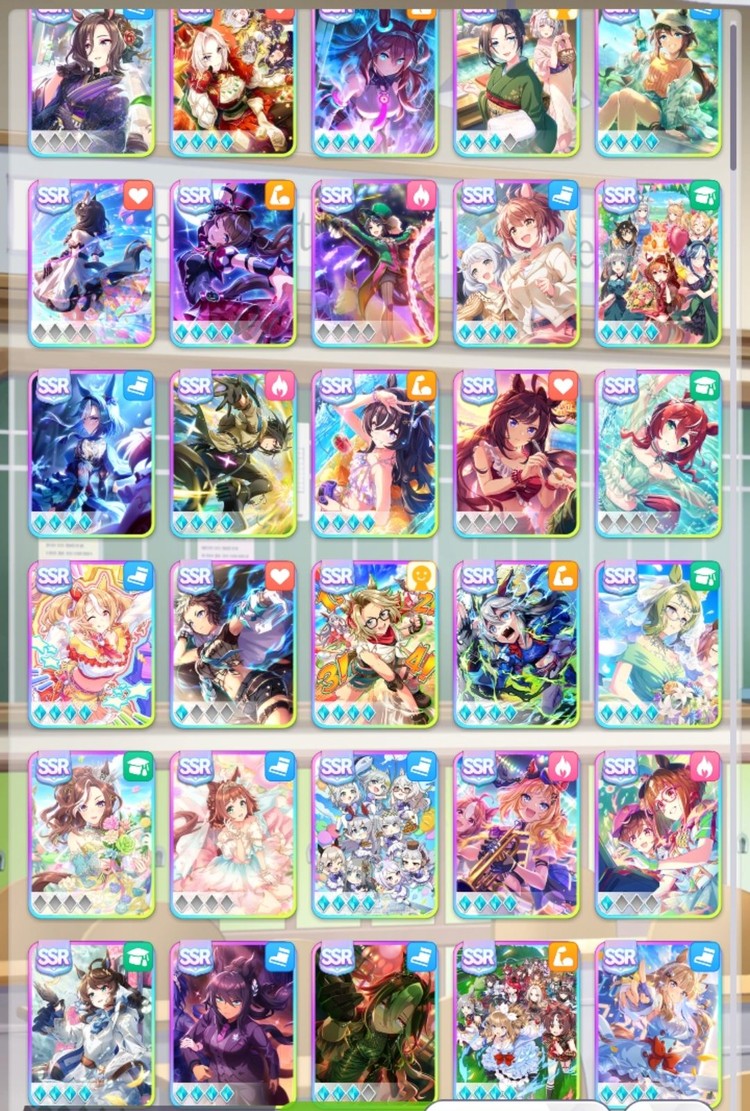Open the dark green shadowy figure card
The width and height of the screenshot is (750, 1111).
[374, 1024]
